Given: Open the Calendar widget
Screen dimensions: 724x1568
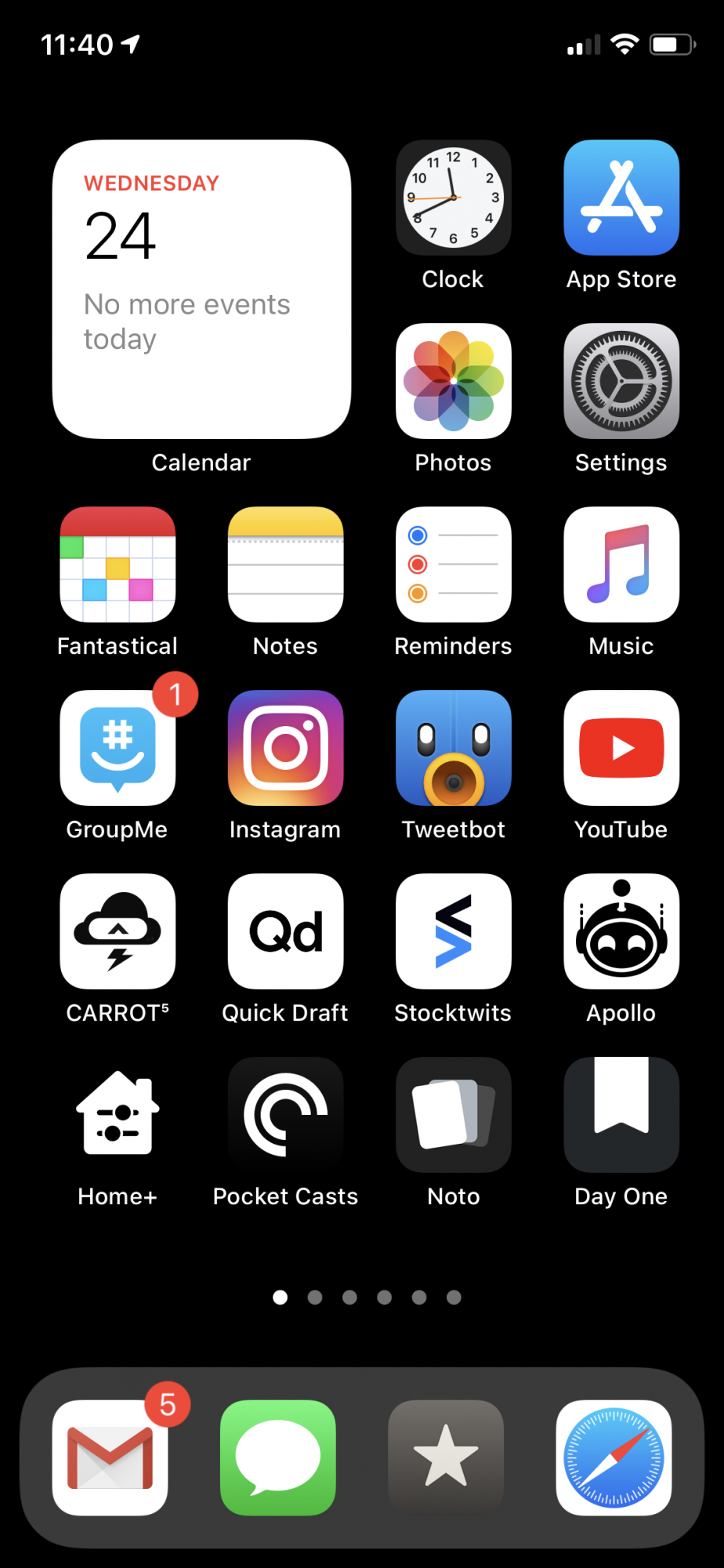Looking at the screenshot, I should pyautogui.click(x=201, y=289).
